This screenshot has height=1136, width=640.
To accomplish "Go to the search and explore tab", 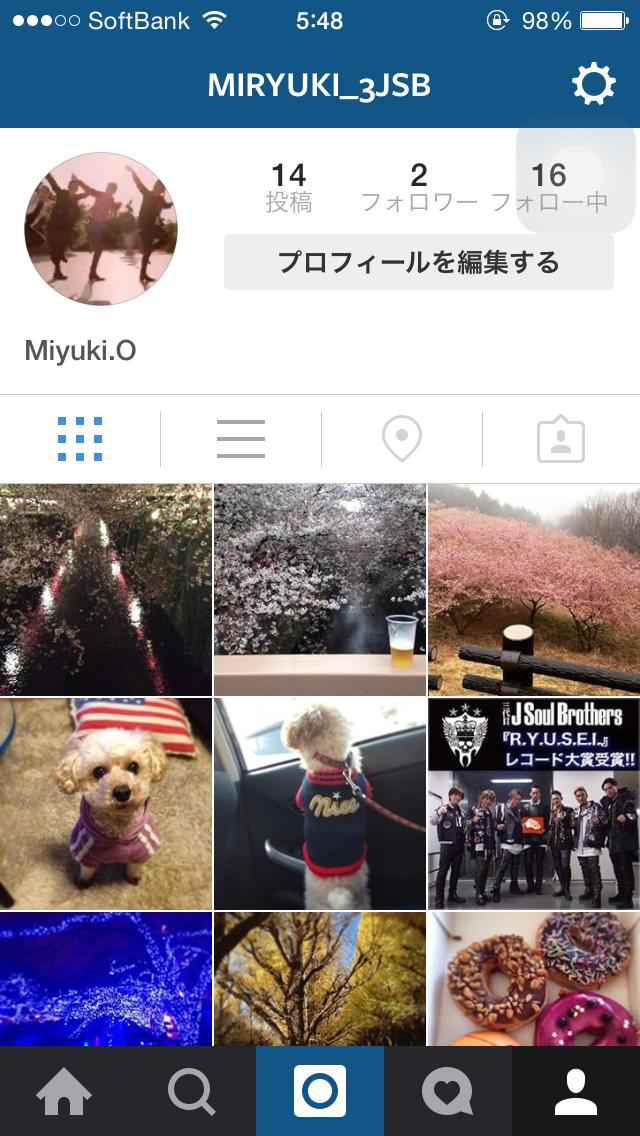I will 191,1091.
